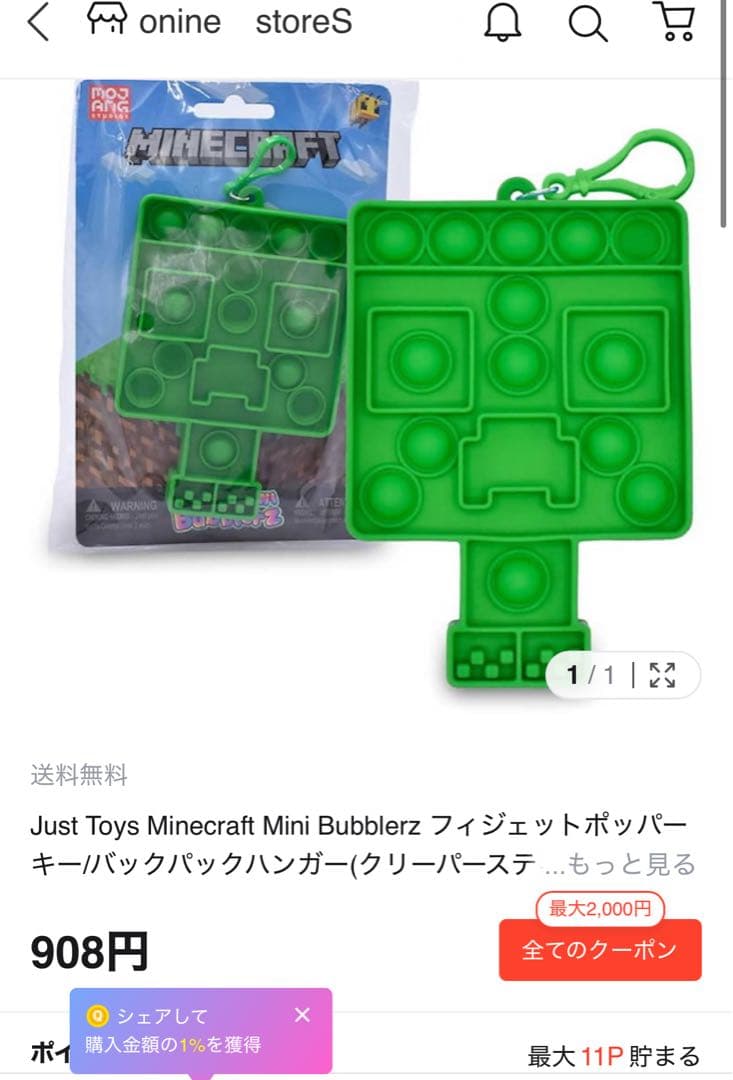Go back to the previous page
This screenshot has height=1080, width=733.
[38, 22]
